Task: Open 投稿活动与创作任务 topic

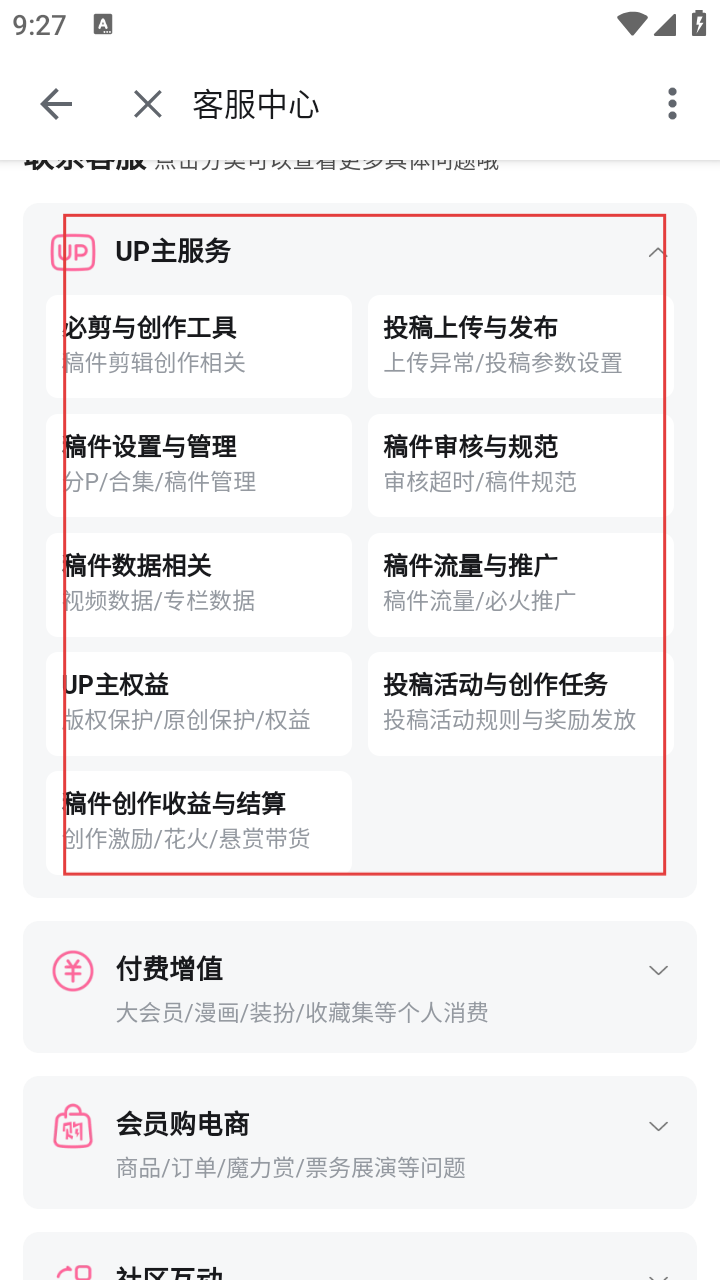Action: click(x=520, y=703)
